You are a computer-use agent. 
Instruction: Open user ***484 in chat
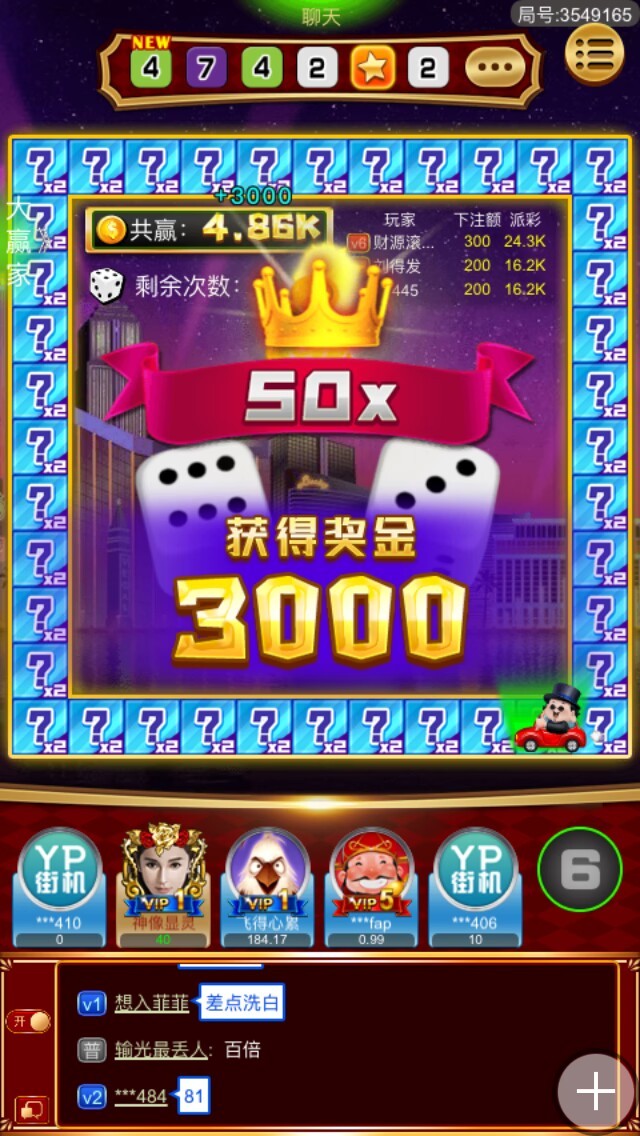pos(141,1096)
